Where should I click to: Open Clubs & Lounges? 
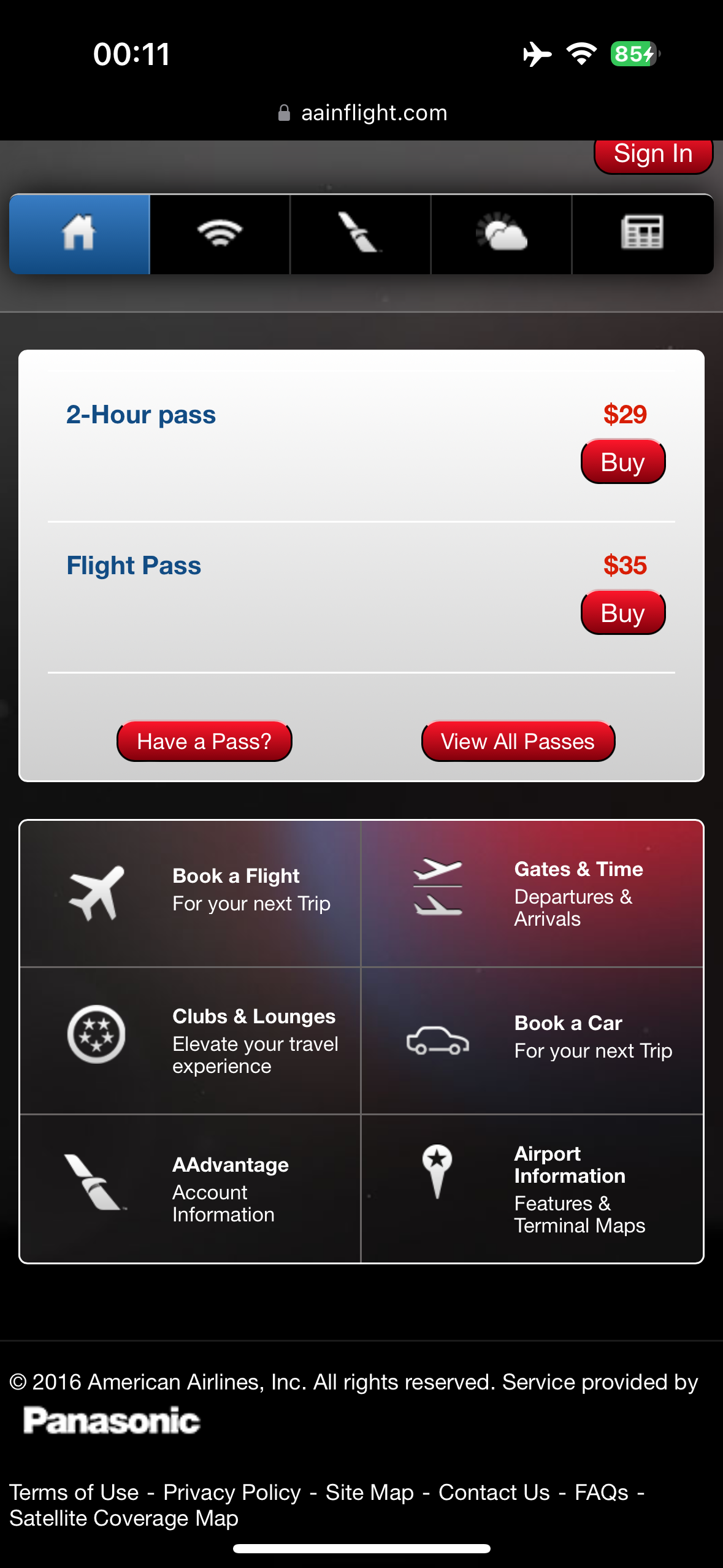[191, 1040]
